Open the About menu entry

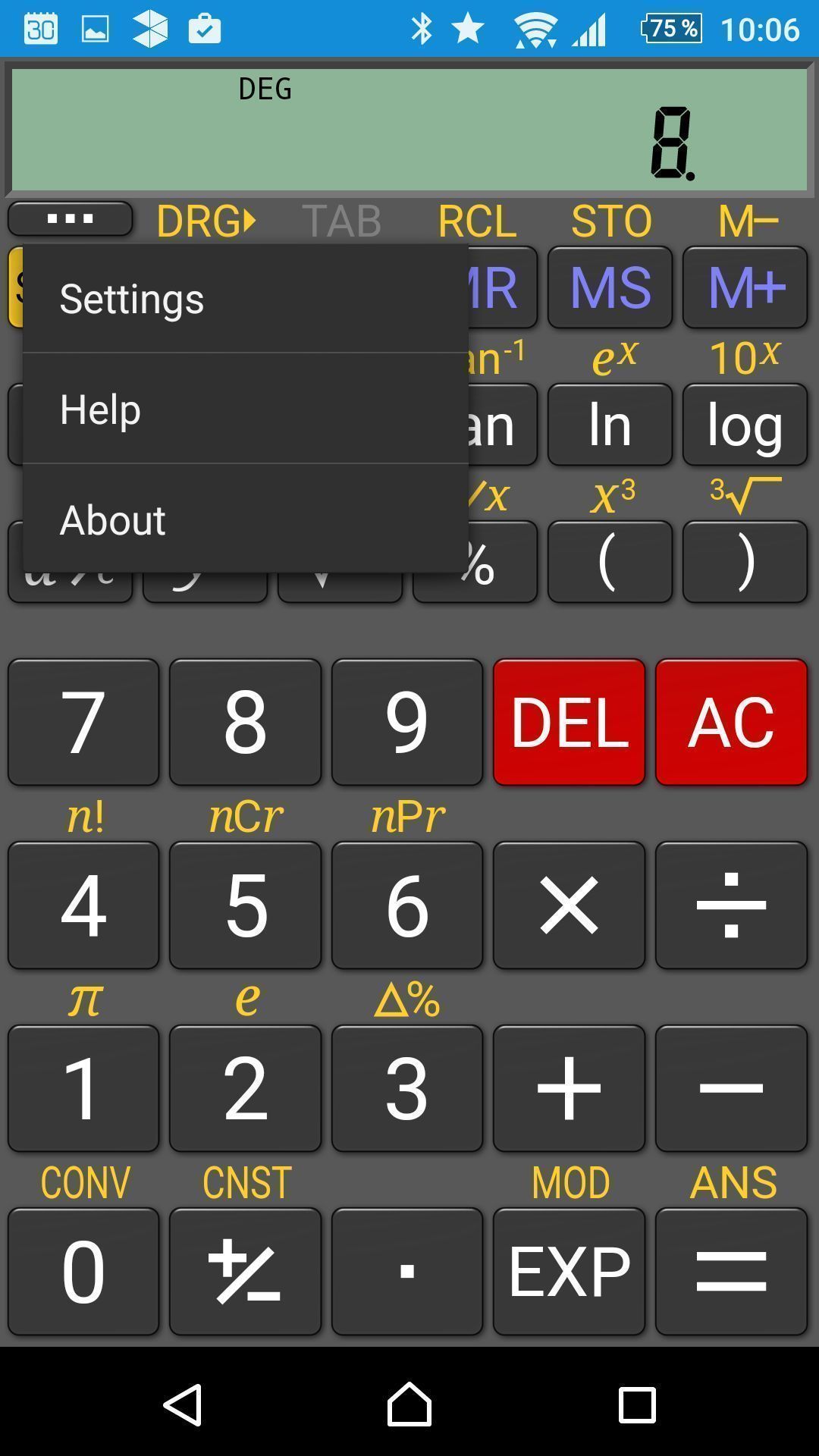tap(245, 519)
